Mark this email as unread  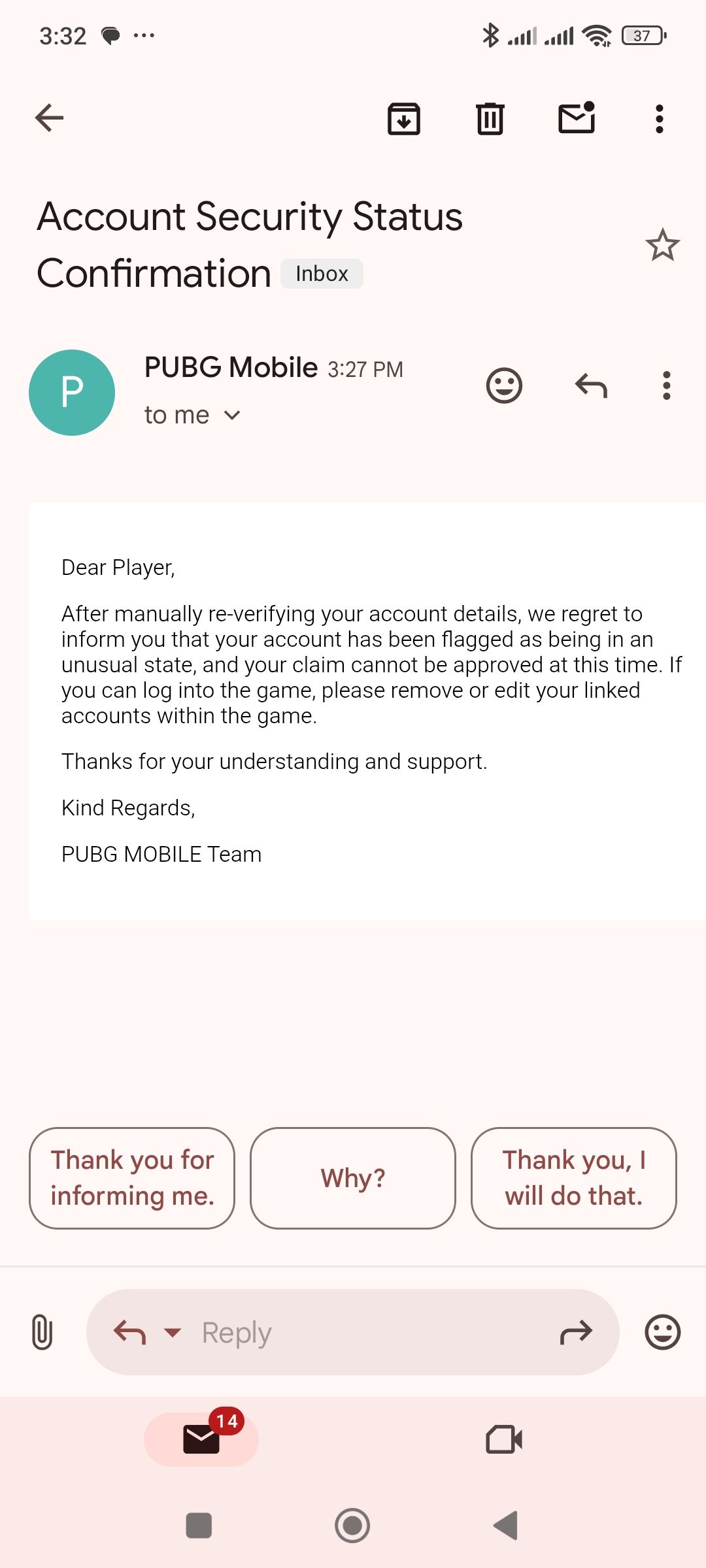click(577, 118)
